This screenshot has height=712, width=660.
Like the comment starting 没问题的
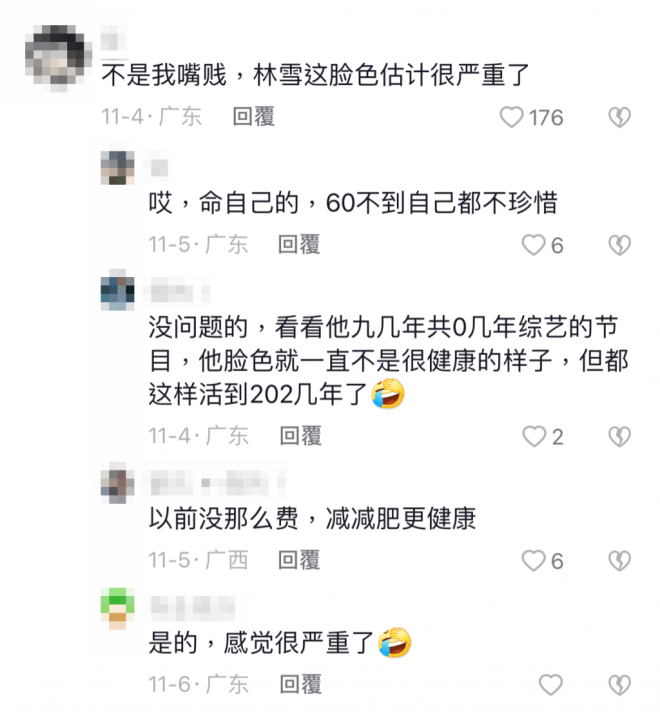pos(536,436)
